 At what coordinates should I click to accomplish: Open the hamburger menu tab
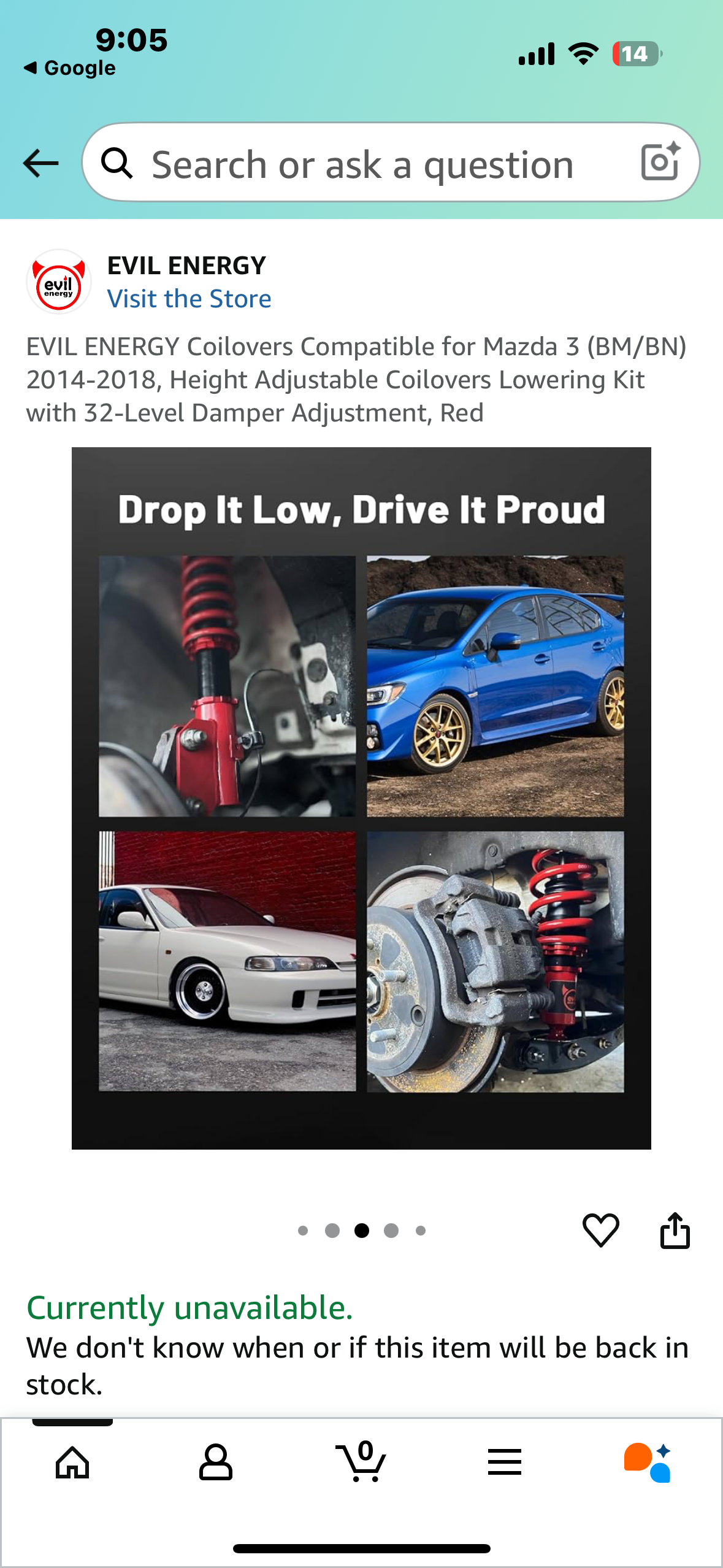tap(505, 1462)
